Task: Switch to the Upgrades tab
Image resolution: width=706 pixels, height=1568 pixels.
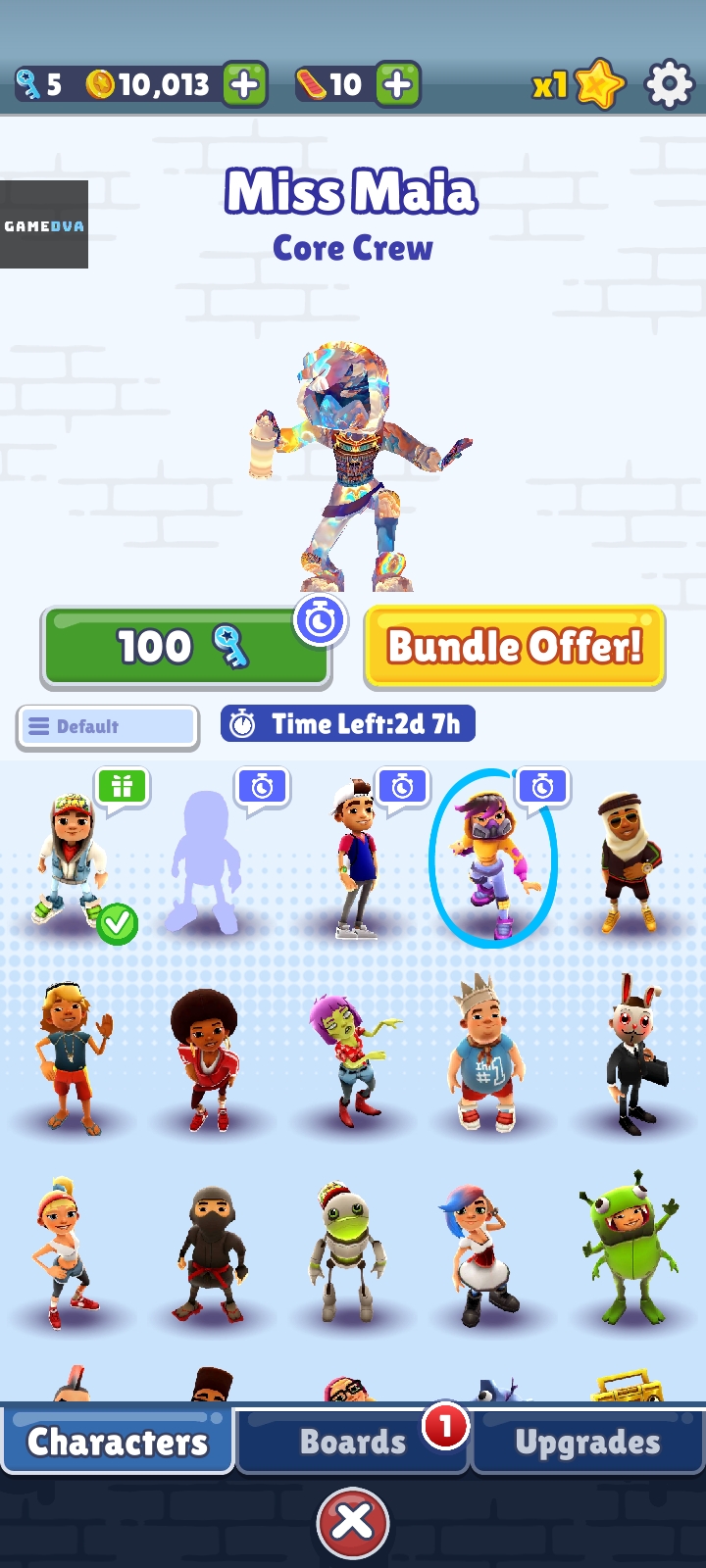Action: (x=587, y=1442)
